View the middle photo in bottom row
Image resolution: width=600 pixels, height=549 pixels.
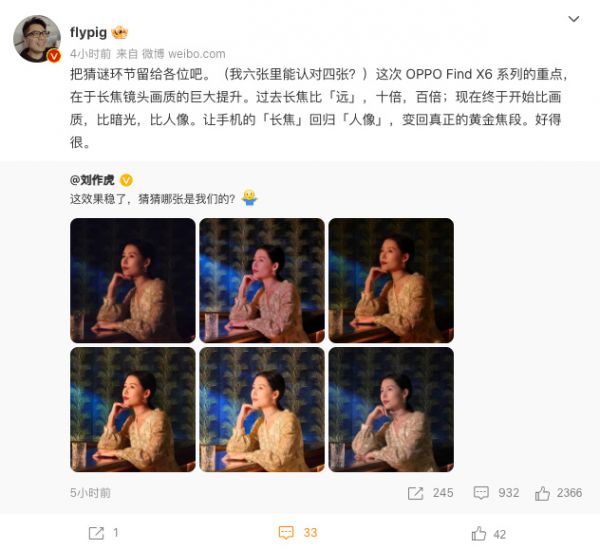(262, 409)
